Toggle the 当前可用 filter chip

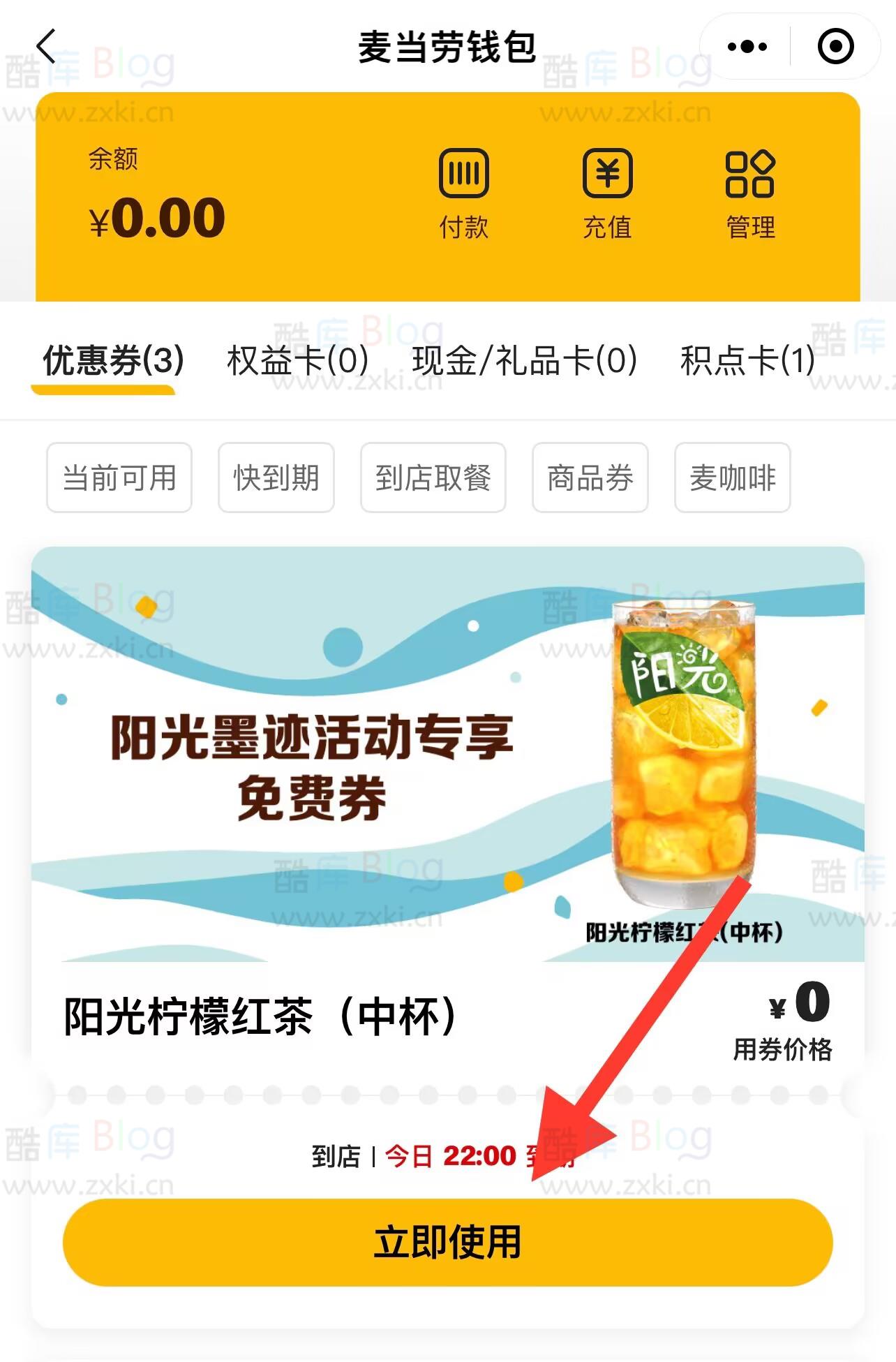tap(119, 478)
